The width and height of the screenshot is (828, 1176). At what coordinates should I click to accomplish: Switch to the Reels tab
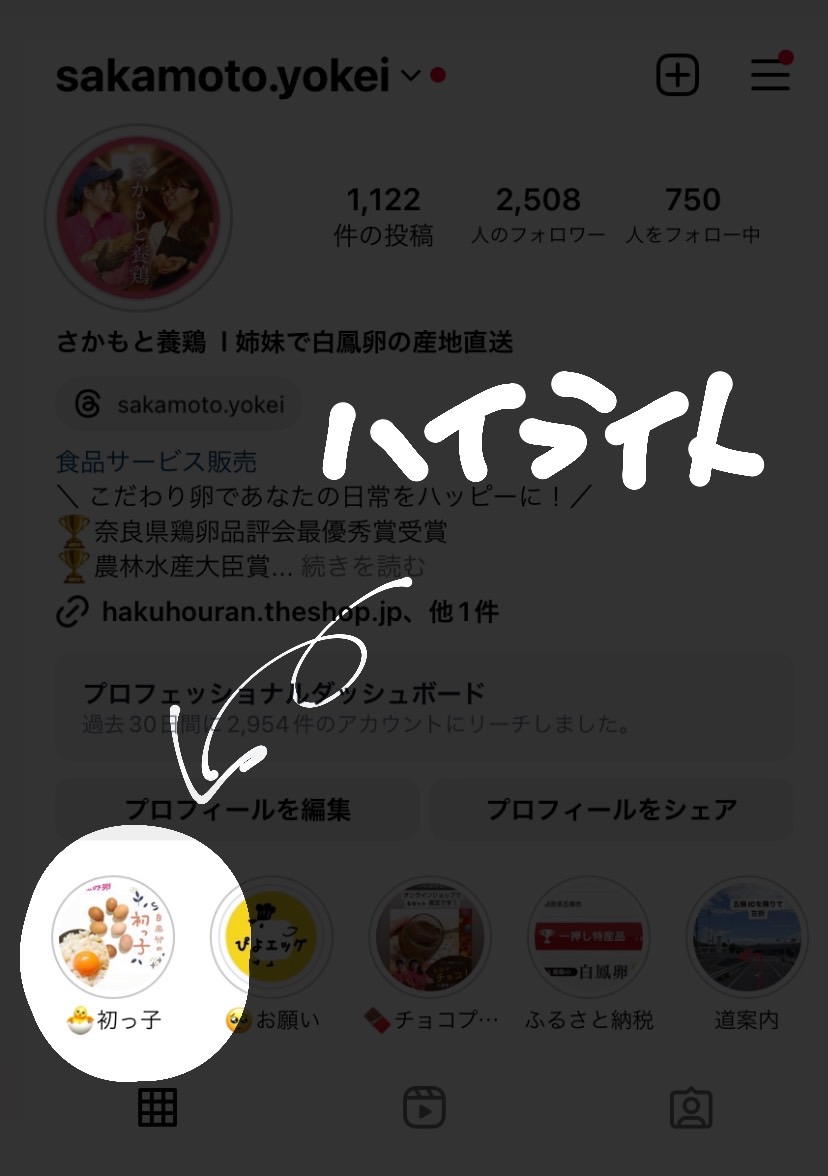pos(423,1108)
